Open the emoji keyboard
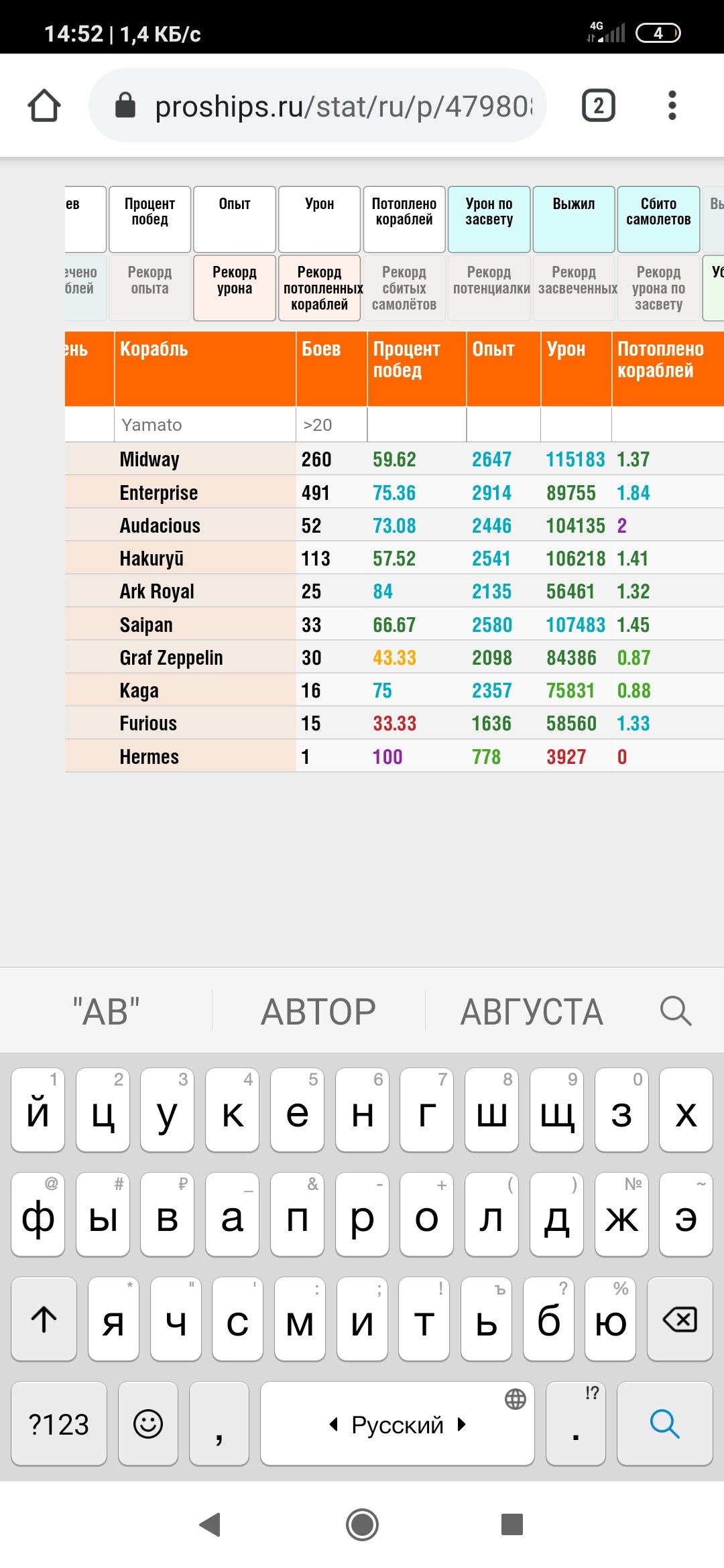Screen dimensions: 724x1568 [148, 1424]
